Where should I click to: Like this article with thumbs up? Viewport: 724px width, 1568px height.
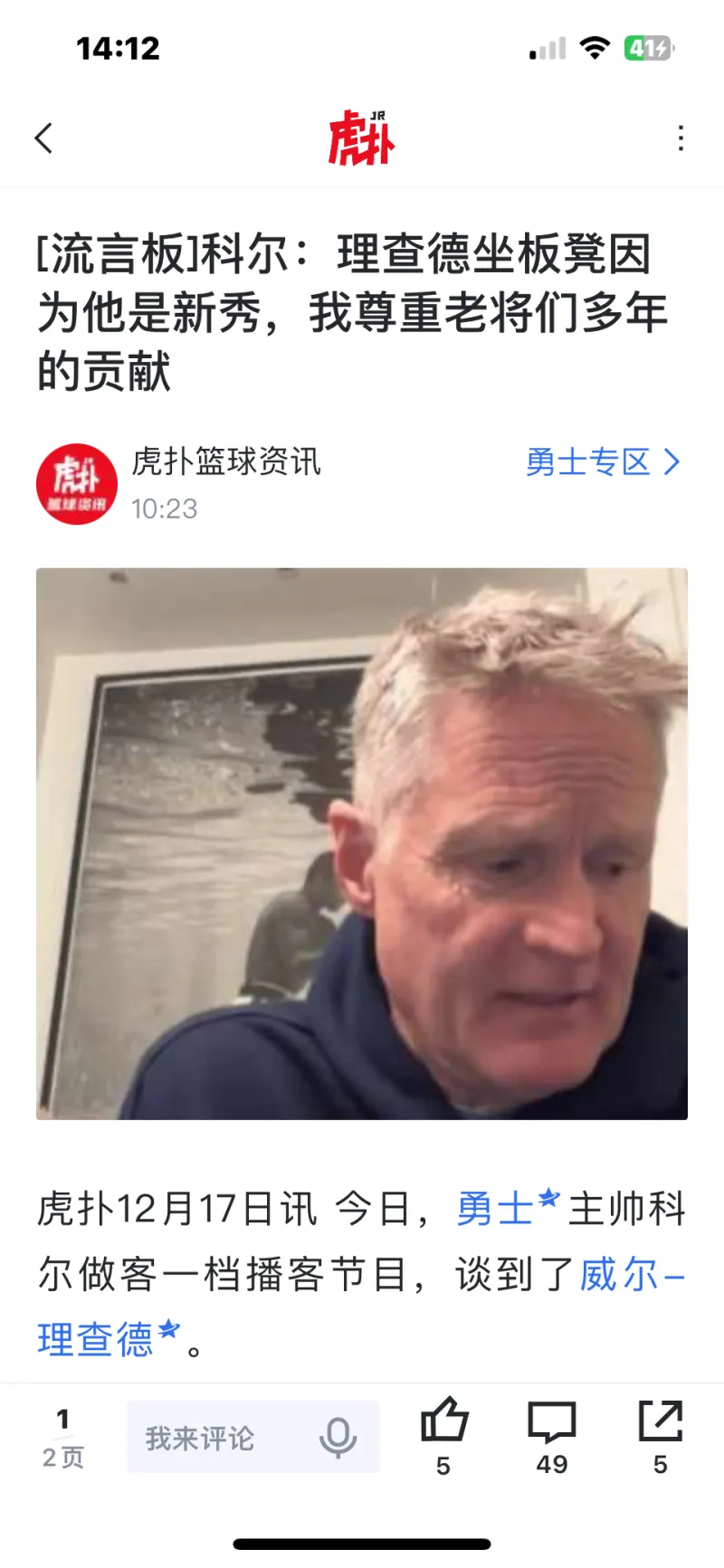tap(443, 1423)
